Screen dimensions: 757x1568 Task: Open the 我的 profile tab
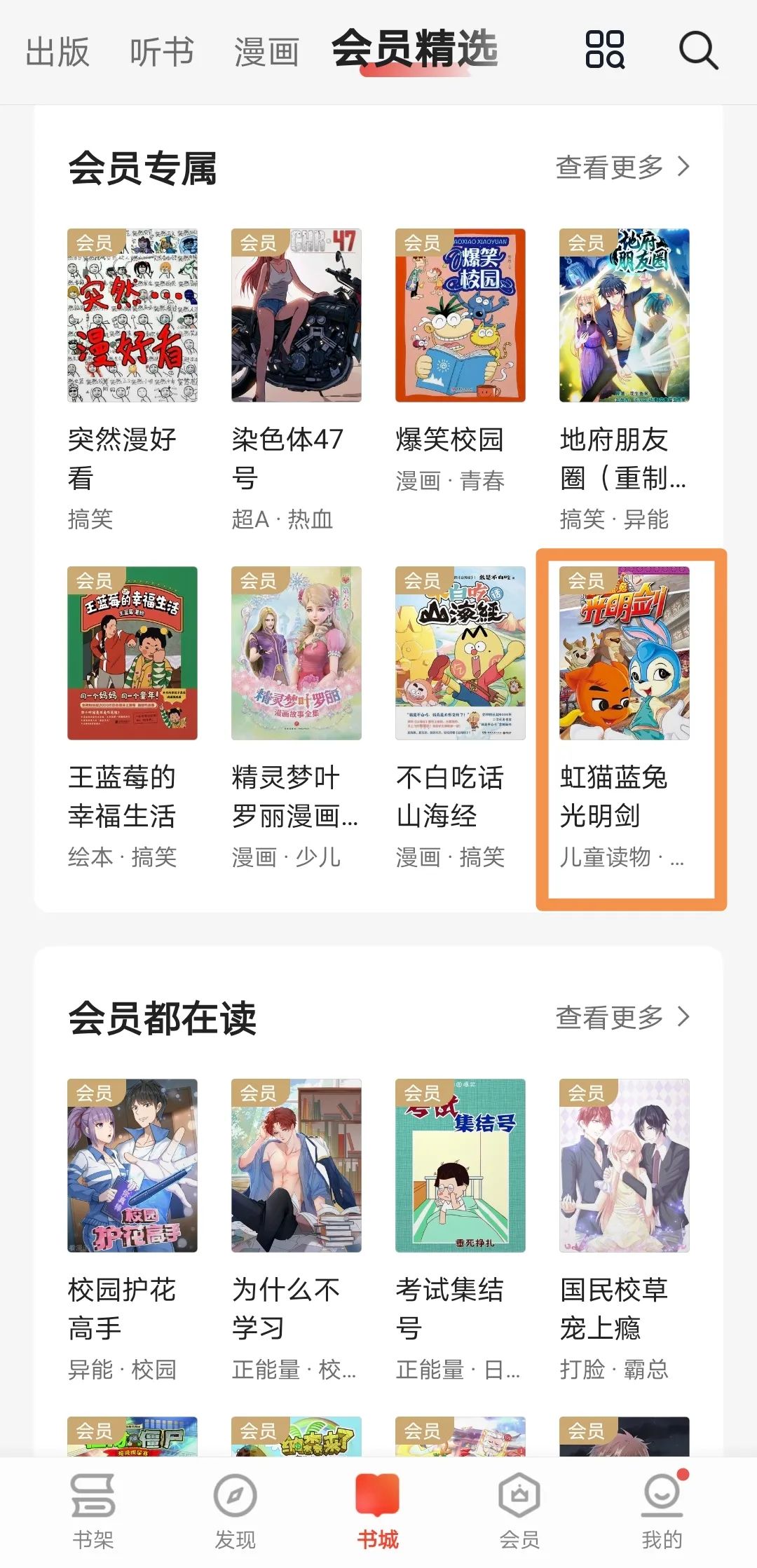(x=662, y=1512)
